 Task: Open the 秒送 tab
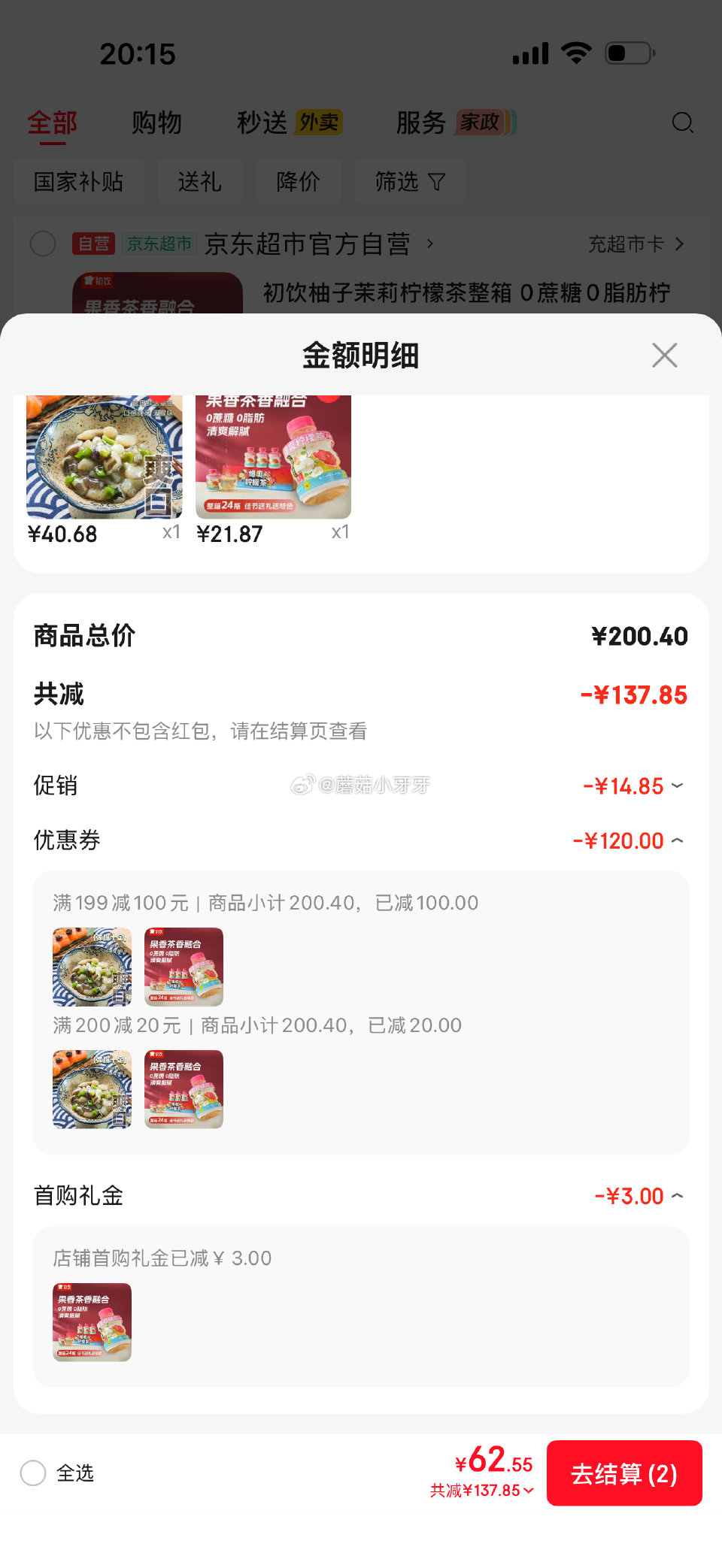click(x=261, y=123)
